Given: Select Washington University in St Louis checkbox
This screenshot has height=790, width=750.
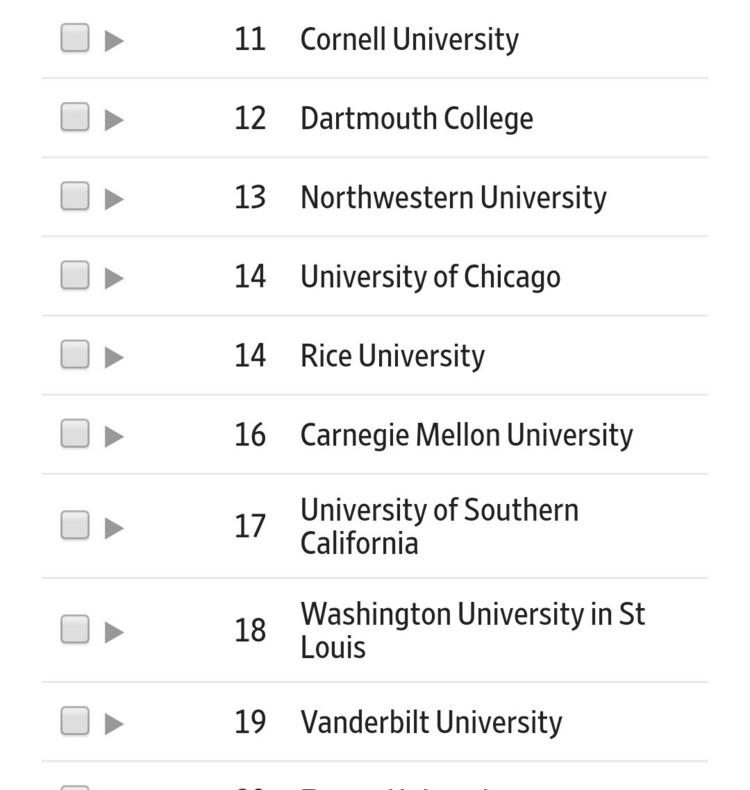Looking at the screenshot, I should [x=75, y=630].
